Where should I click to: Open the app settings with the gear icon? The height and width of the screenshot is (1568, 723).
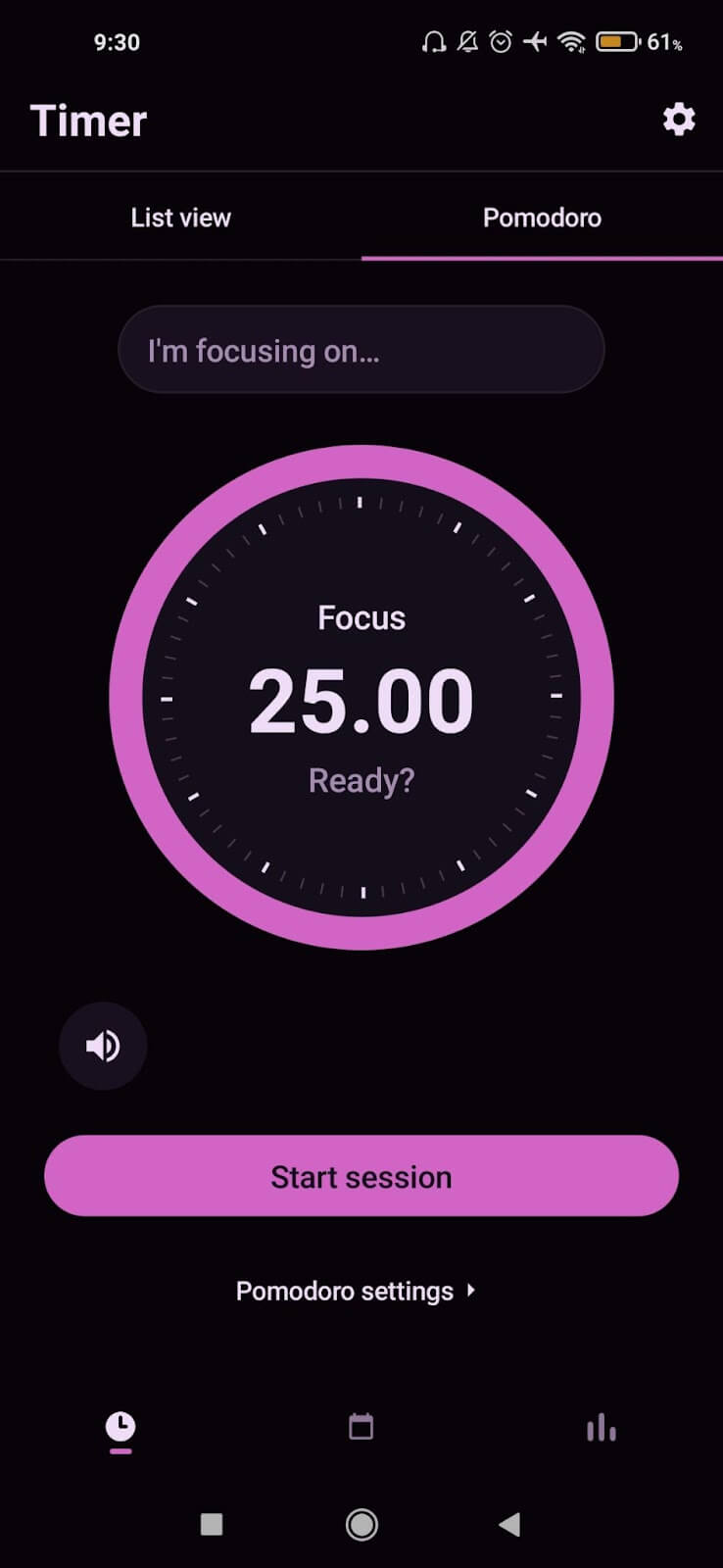678,120
